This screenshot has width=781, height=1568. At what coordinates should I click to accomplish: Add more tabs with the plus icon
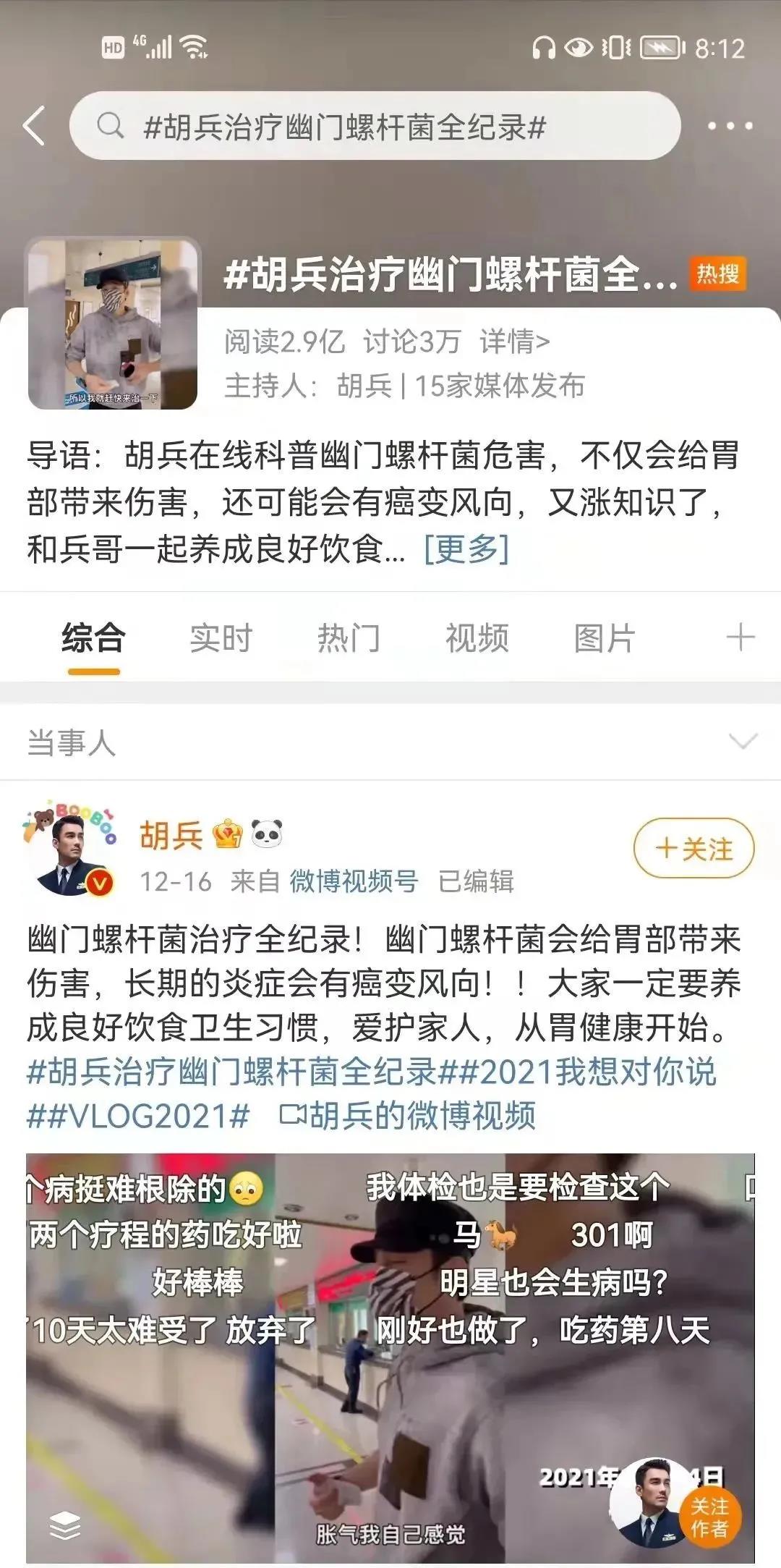740,638
